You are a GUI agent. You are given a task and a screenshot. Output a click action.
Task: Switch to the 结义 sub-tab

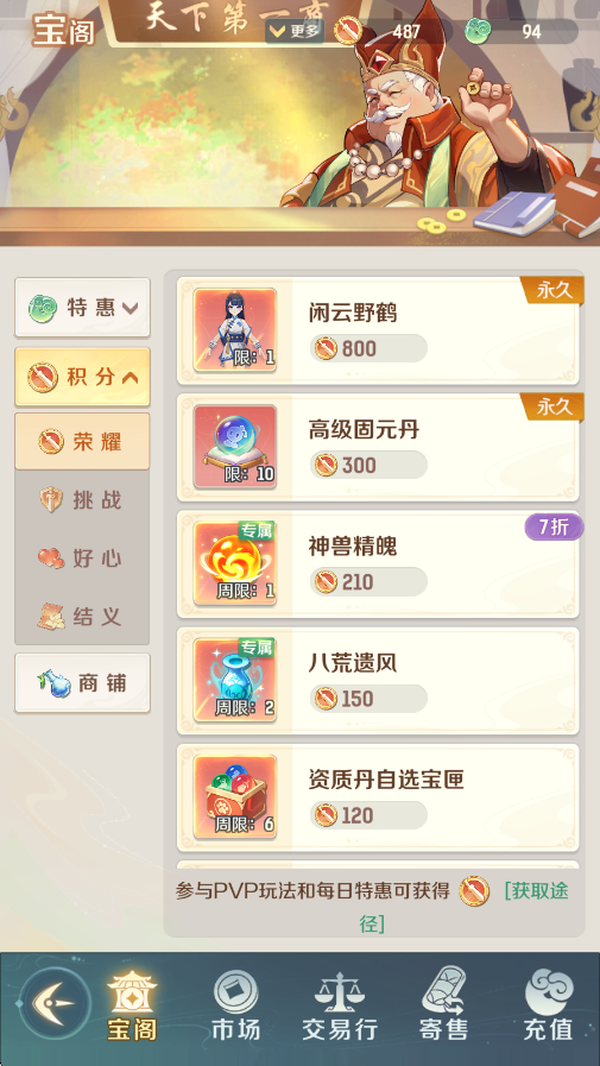82,616
